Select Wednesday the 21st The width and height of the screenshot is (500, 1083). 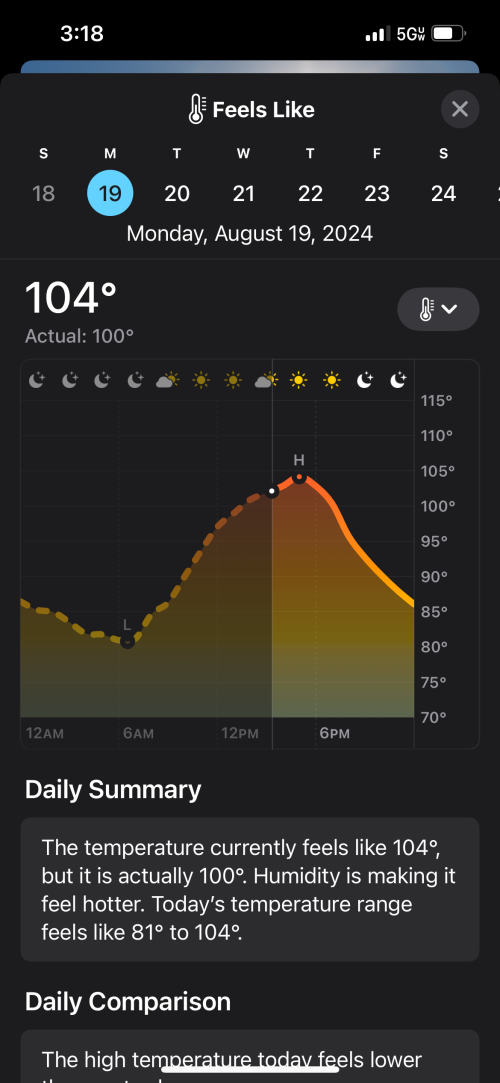coord(243,193)
